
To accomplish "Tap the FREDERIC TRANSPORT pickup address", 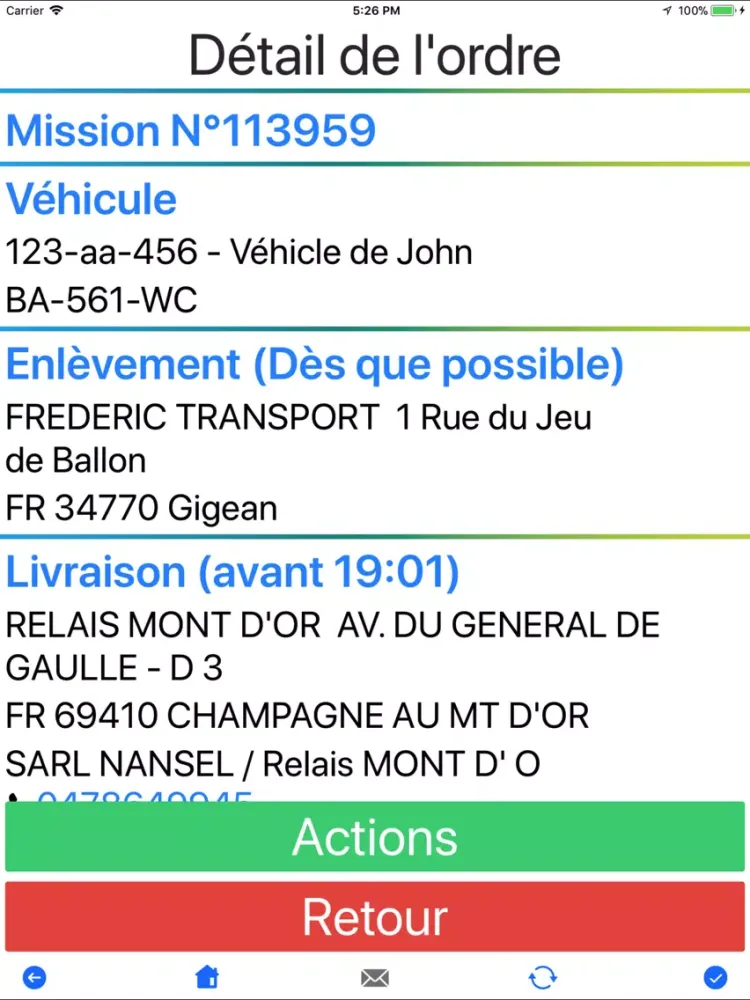I will (x=298, y=418).
